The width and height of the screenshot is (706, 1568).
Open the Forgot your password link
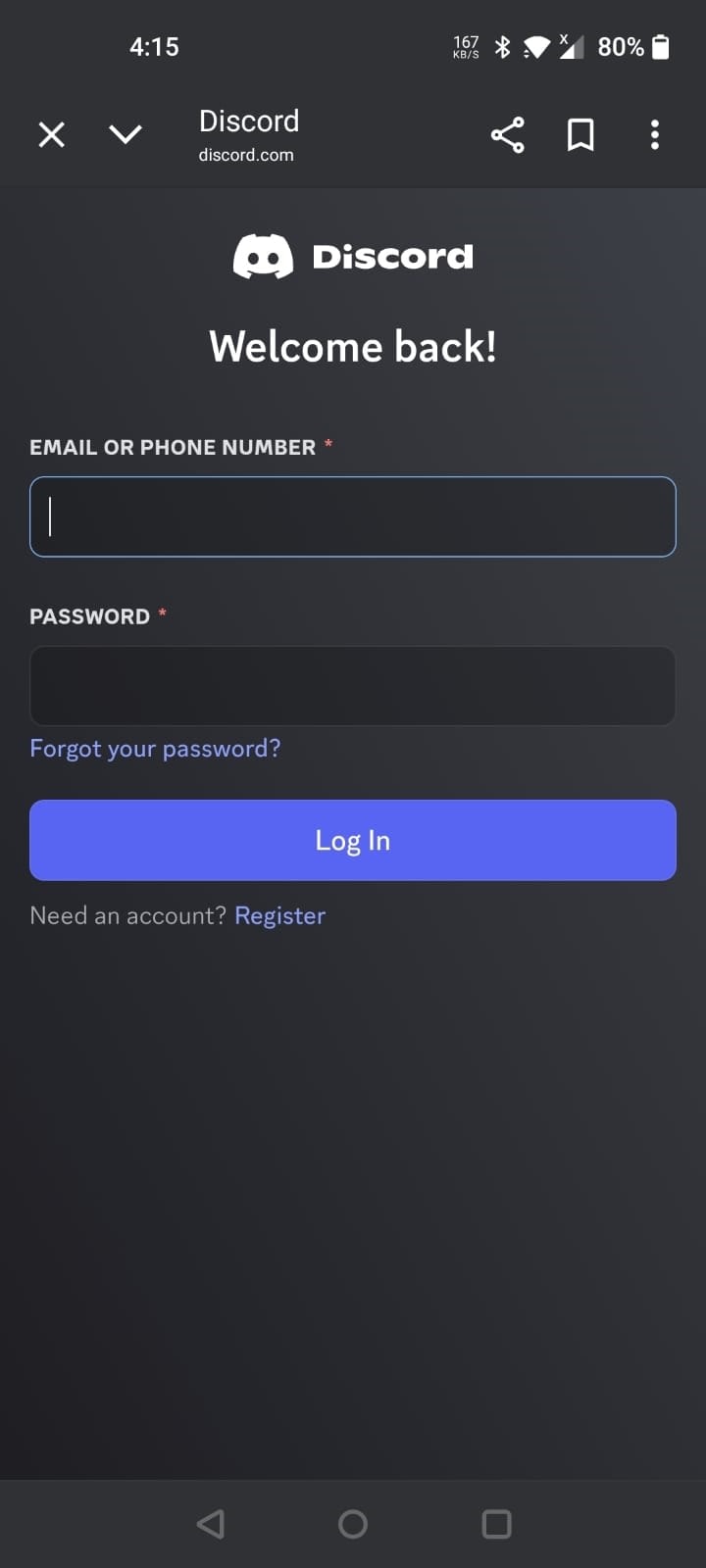[155, 748]
